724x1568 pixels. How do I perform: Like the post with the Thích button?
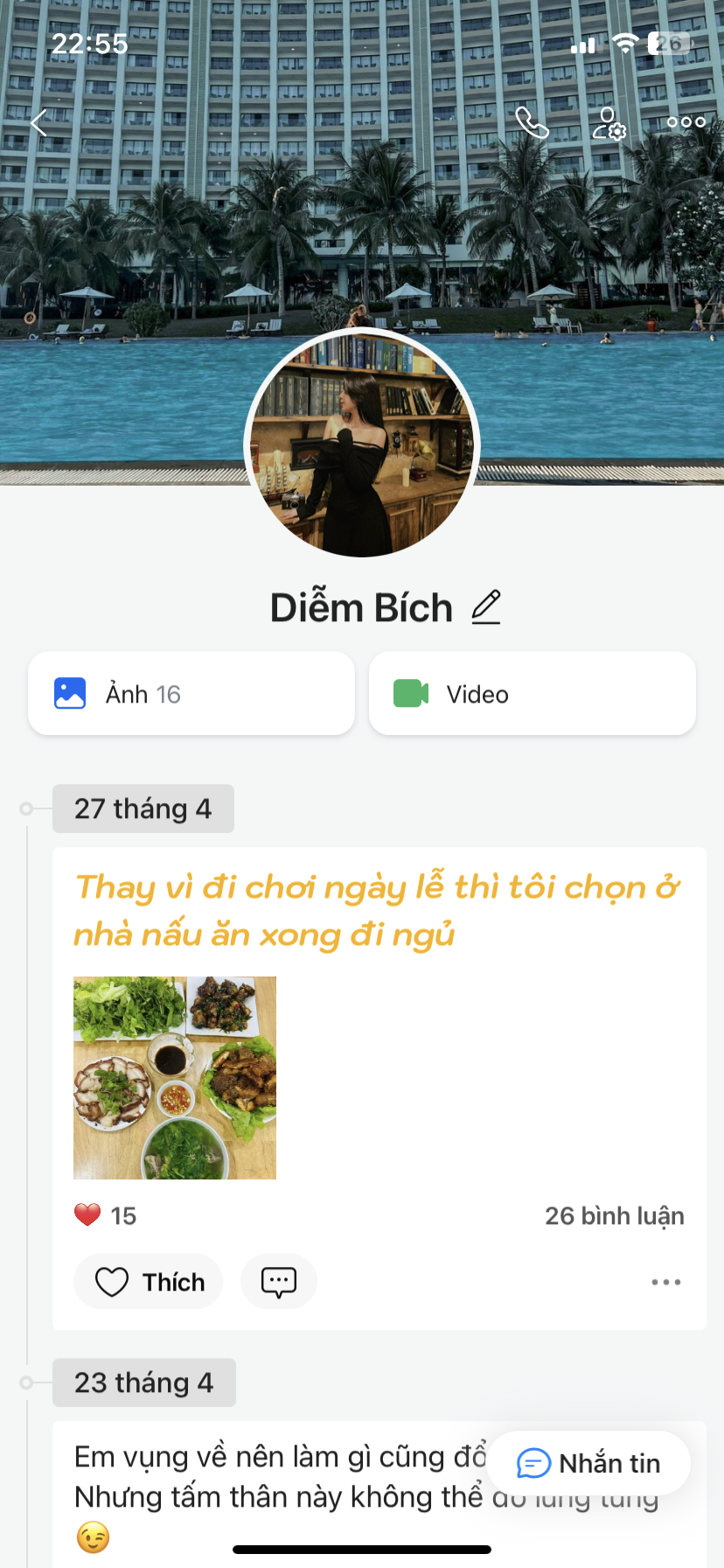(x=149, y=1282)
